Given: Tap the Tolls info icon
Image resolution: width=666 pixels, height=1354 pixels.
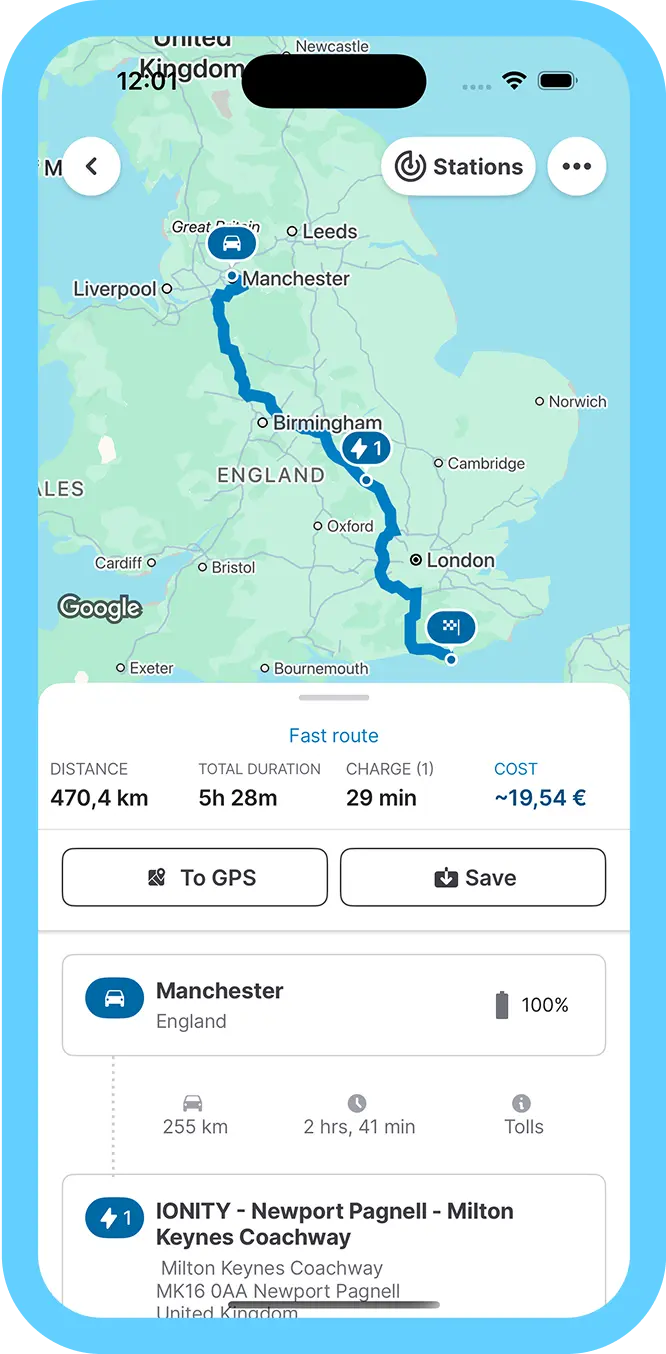Looking at the screenshot, I should 521,1103.
